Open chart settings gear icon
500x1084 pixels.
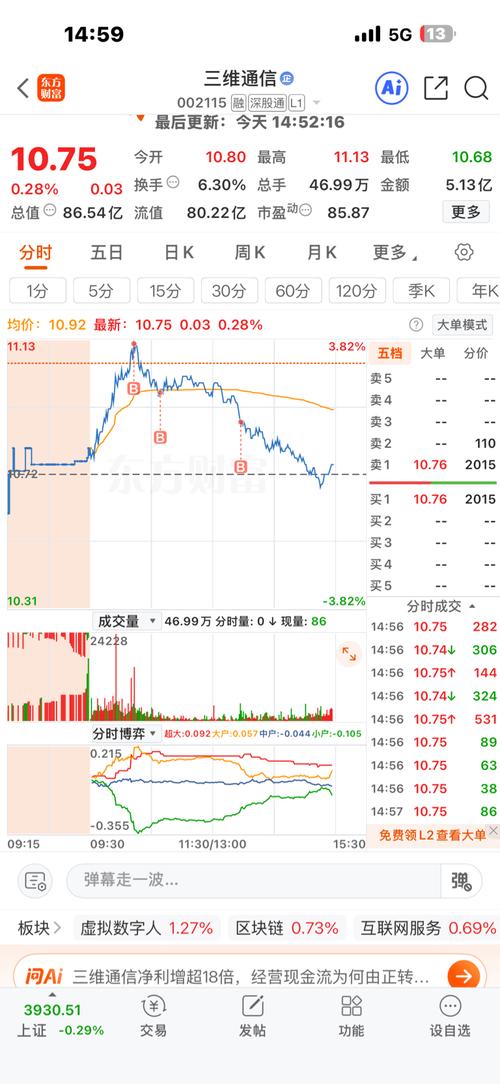[464, 252]
